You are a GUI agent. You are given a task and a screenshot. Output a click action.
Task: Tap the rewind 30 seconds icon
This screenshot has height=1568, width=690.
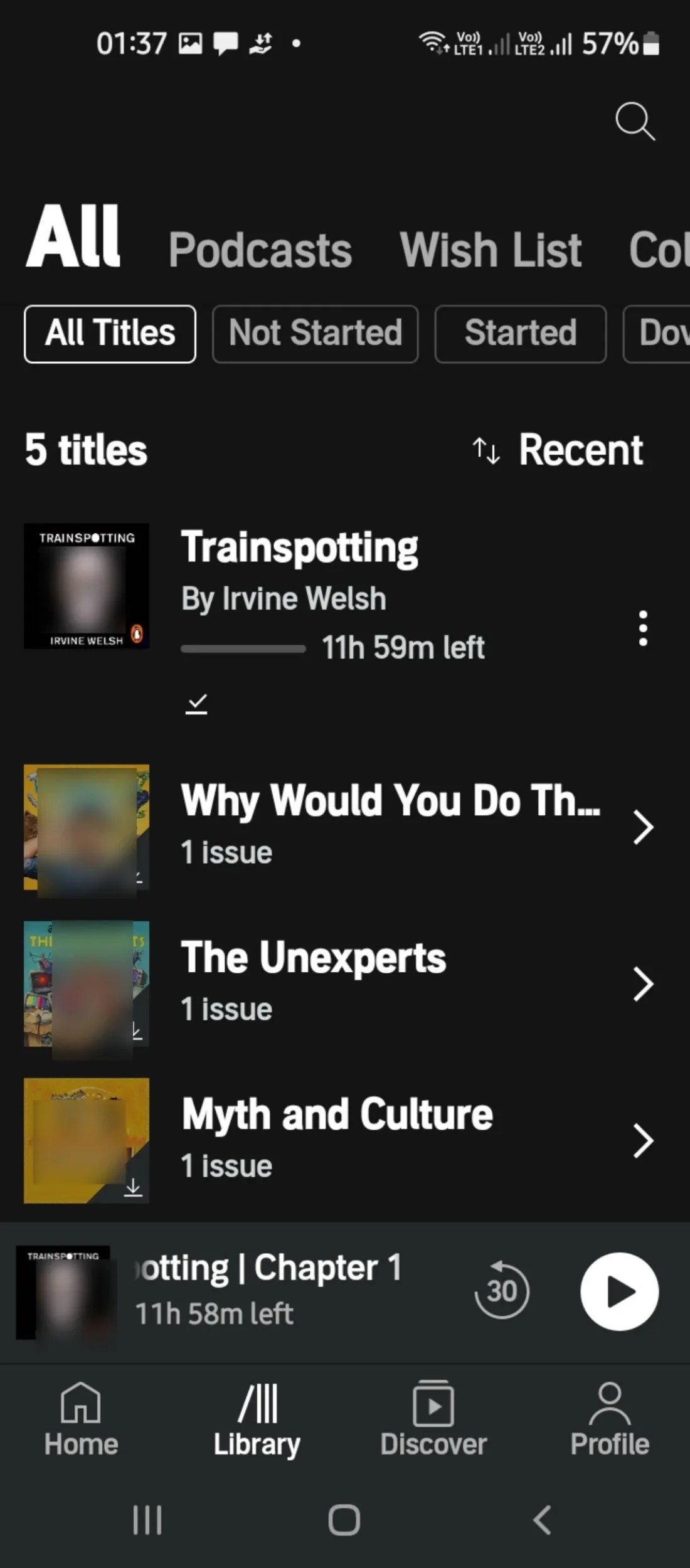[x=501, y=1290]
